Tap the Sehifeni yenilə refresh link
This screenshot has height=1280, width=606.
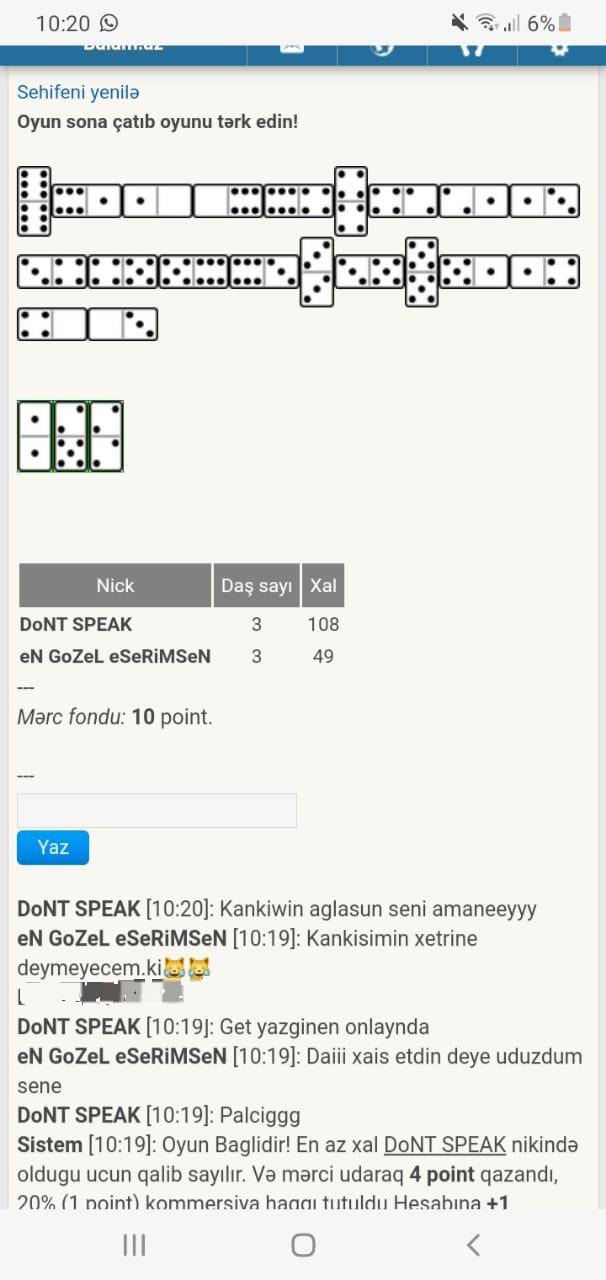coord(78,92)
